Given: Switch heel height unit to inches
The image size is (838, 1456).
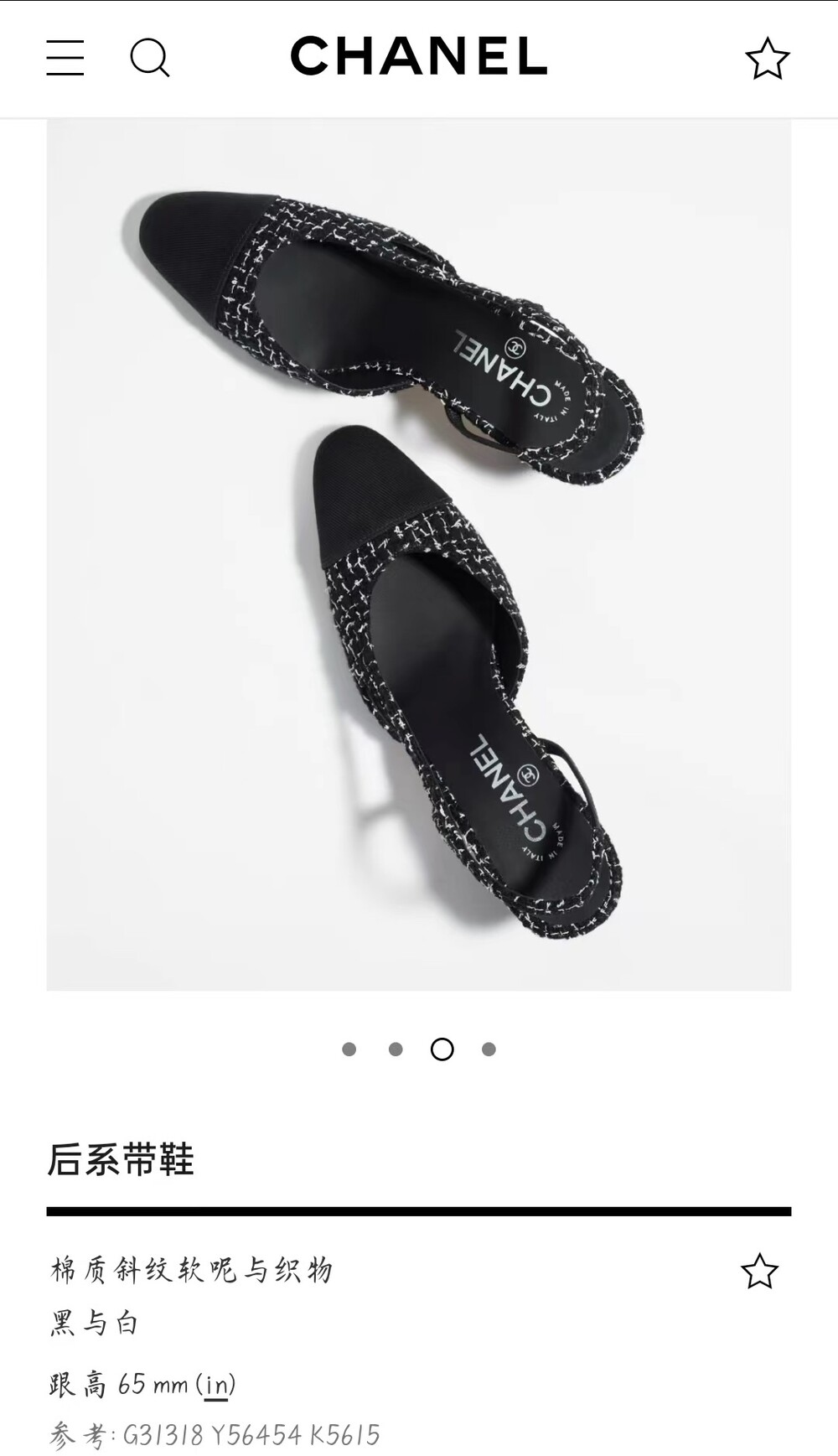Looking at the screenshot, I should [x=216, y=1384].
